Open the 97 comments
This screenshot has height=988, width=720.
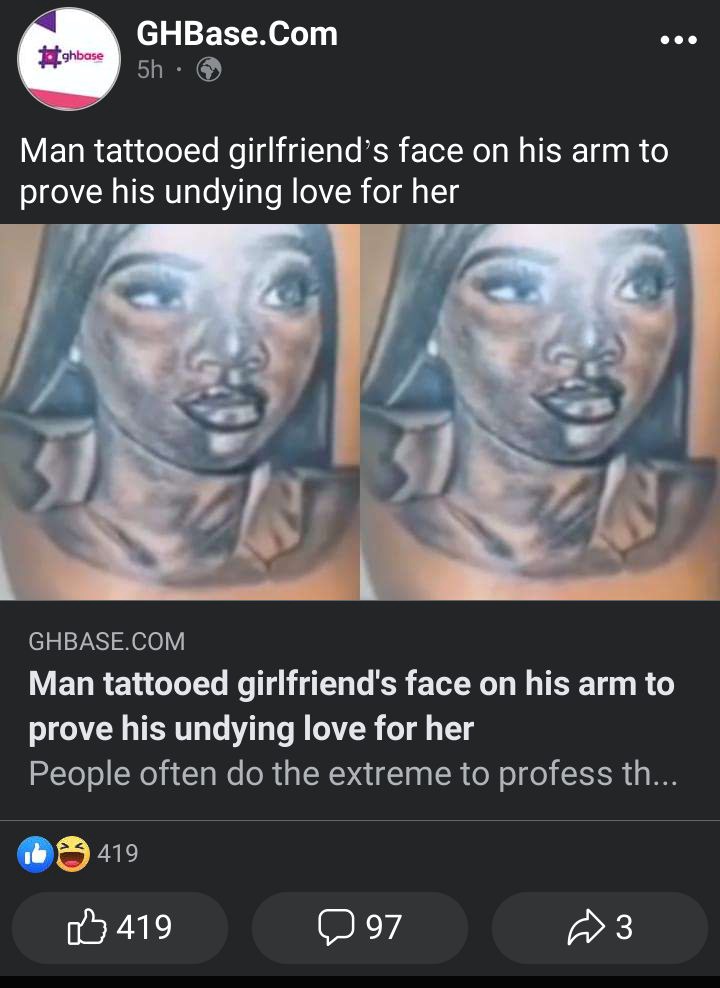coord(360,927)
